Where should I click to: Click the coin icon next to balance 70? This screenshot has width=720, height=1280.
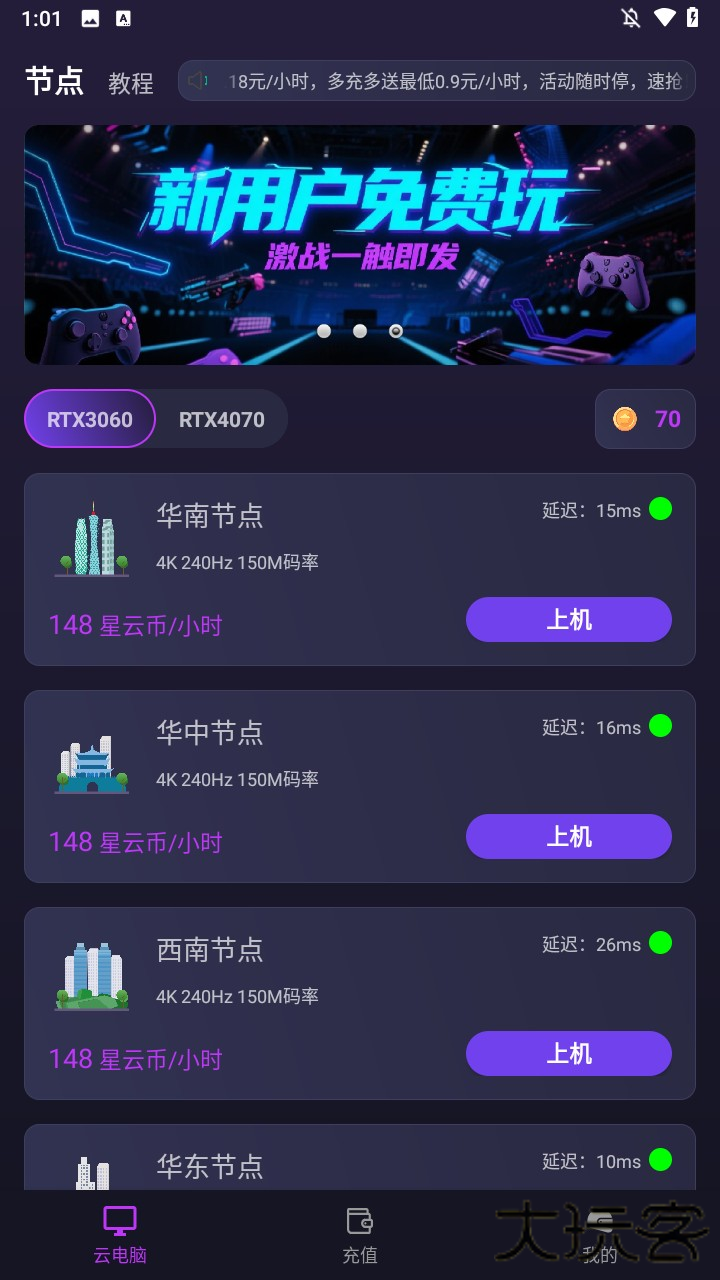625,419
